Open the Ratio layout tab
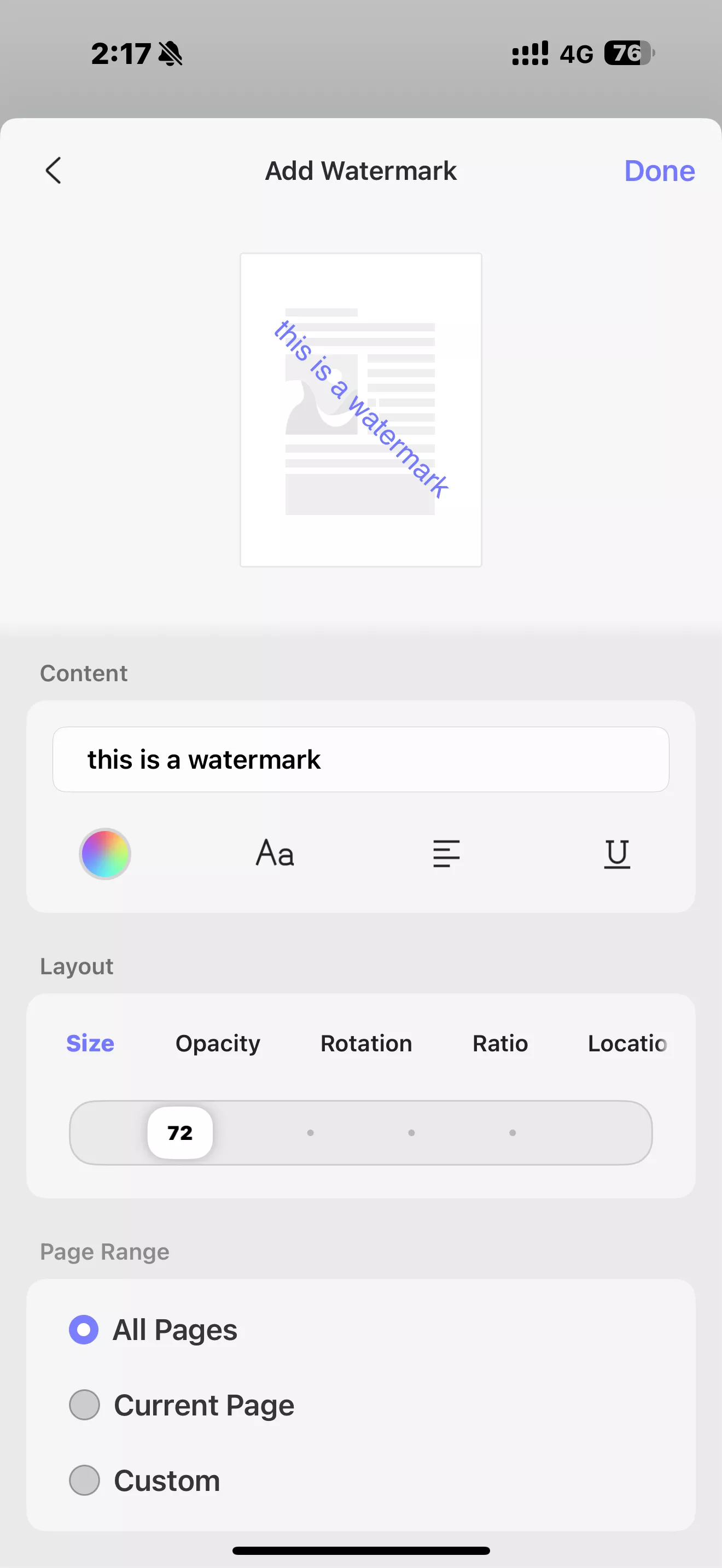This screenshot has width=722, height=1568. tap(500, 1043)
